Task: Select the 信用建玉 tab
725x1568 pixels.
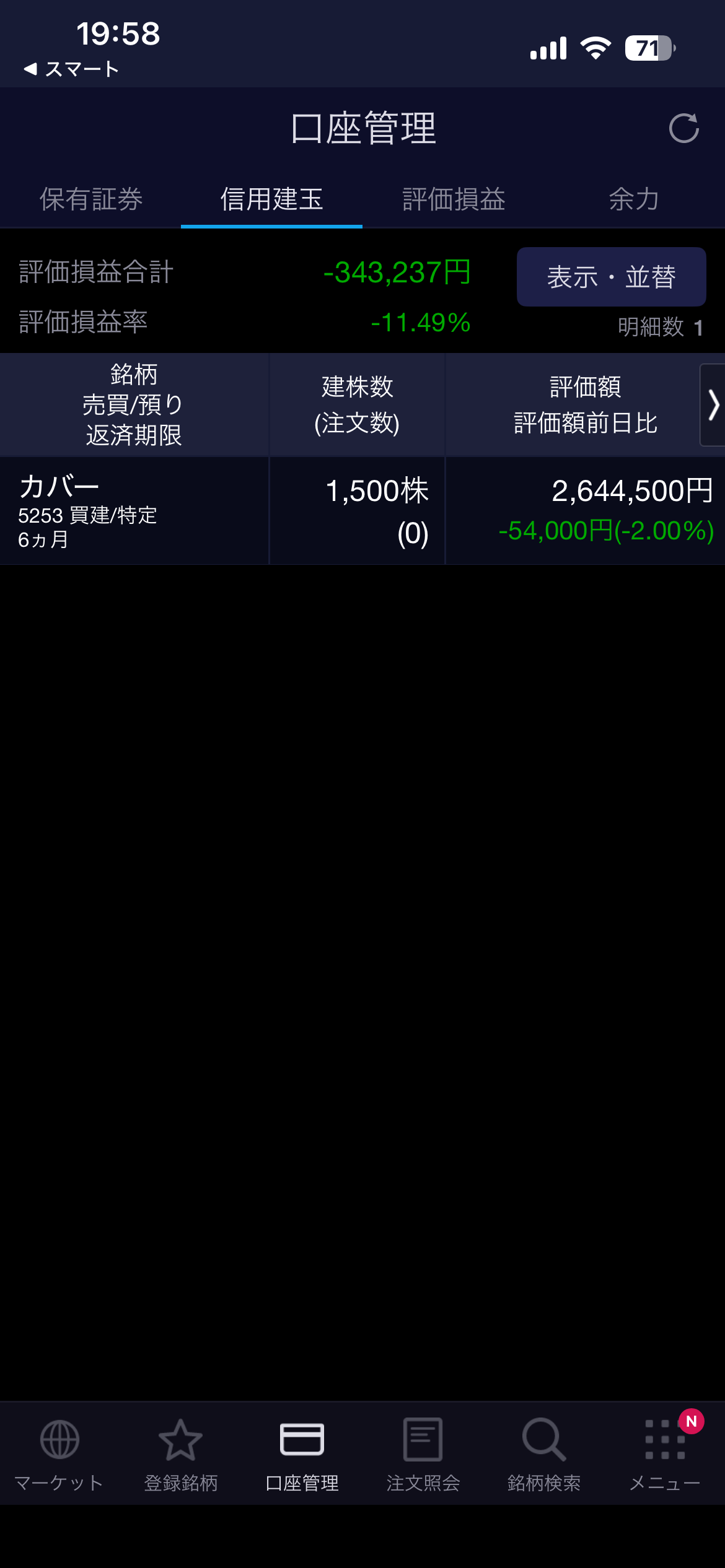Action: (271, 199)
